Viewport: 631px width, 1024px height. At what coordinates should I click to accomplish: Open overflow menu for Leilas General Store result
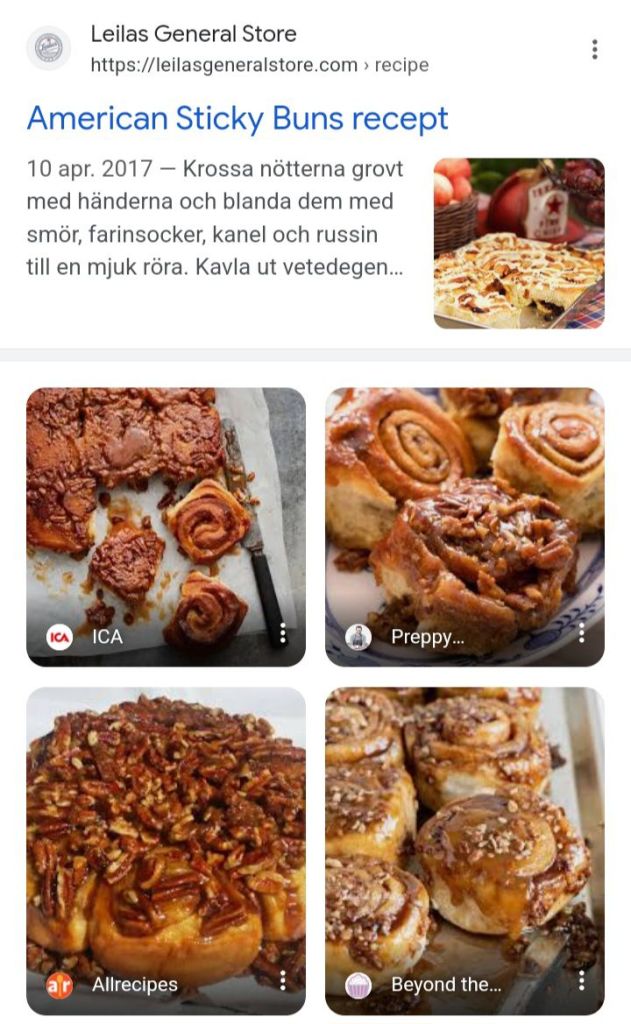[595, 49]
